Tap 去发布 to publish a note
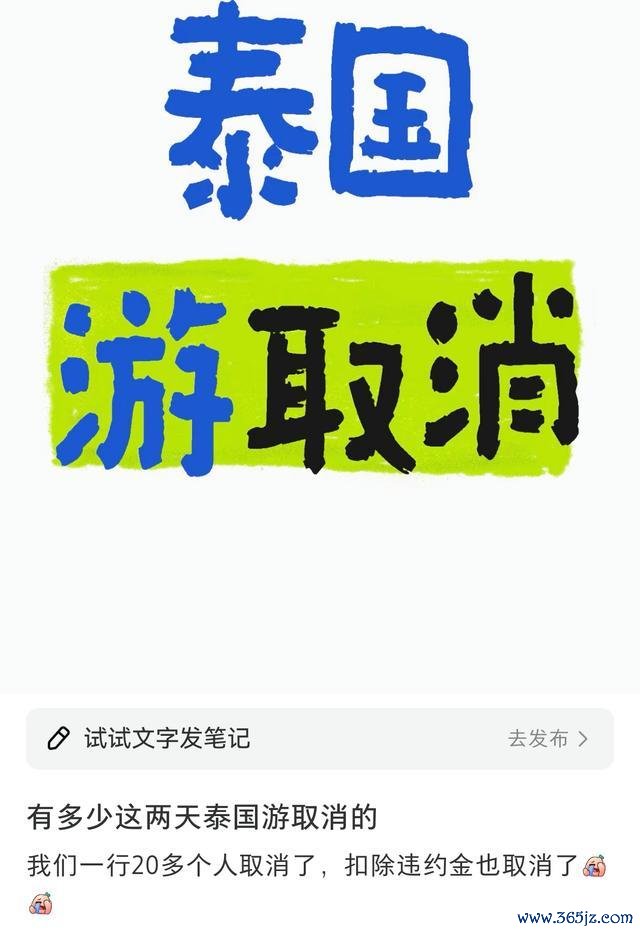 coord(546,739)
